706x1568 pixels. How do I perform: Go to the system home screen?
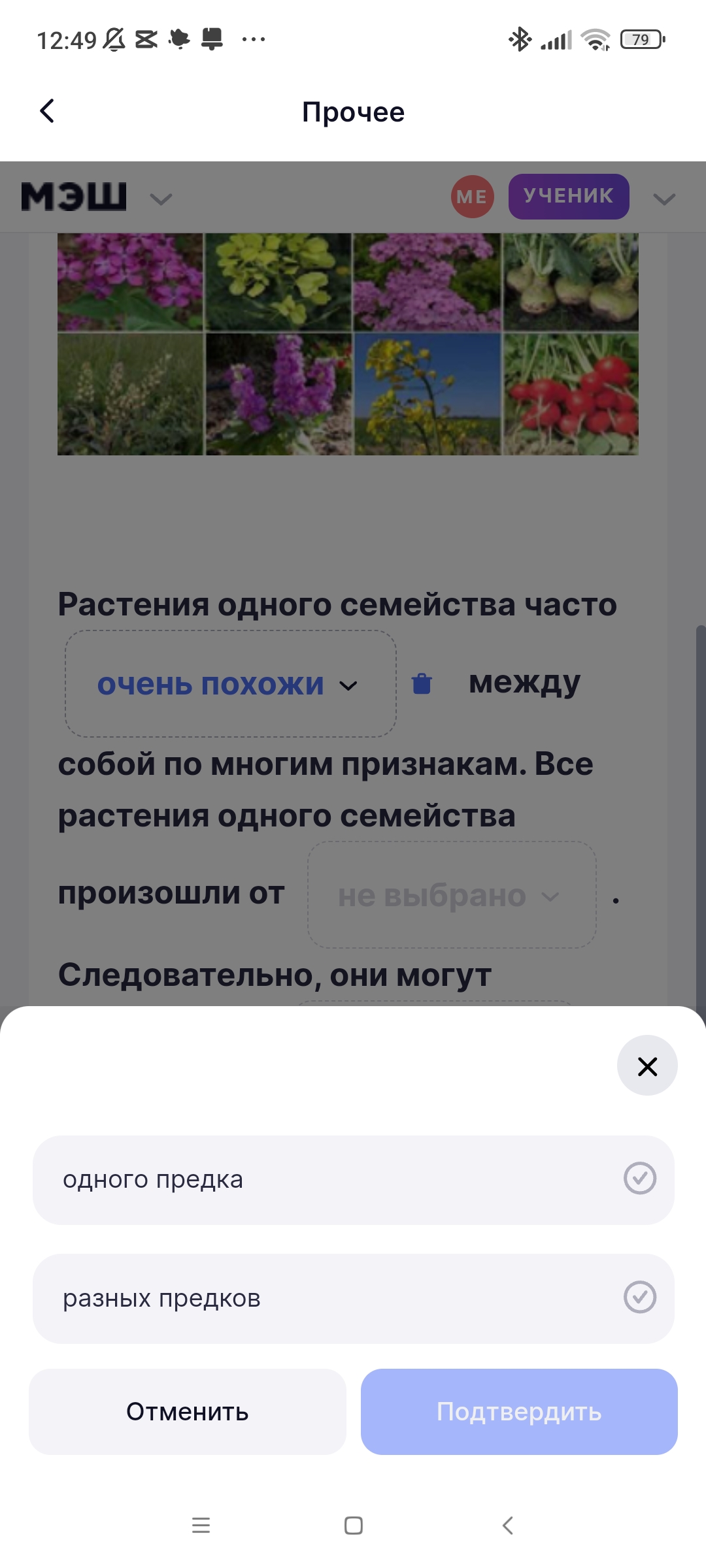353,1526
